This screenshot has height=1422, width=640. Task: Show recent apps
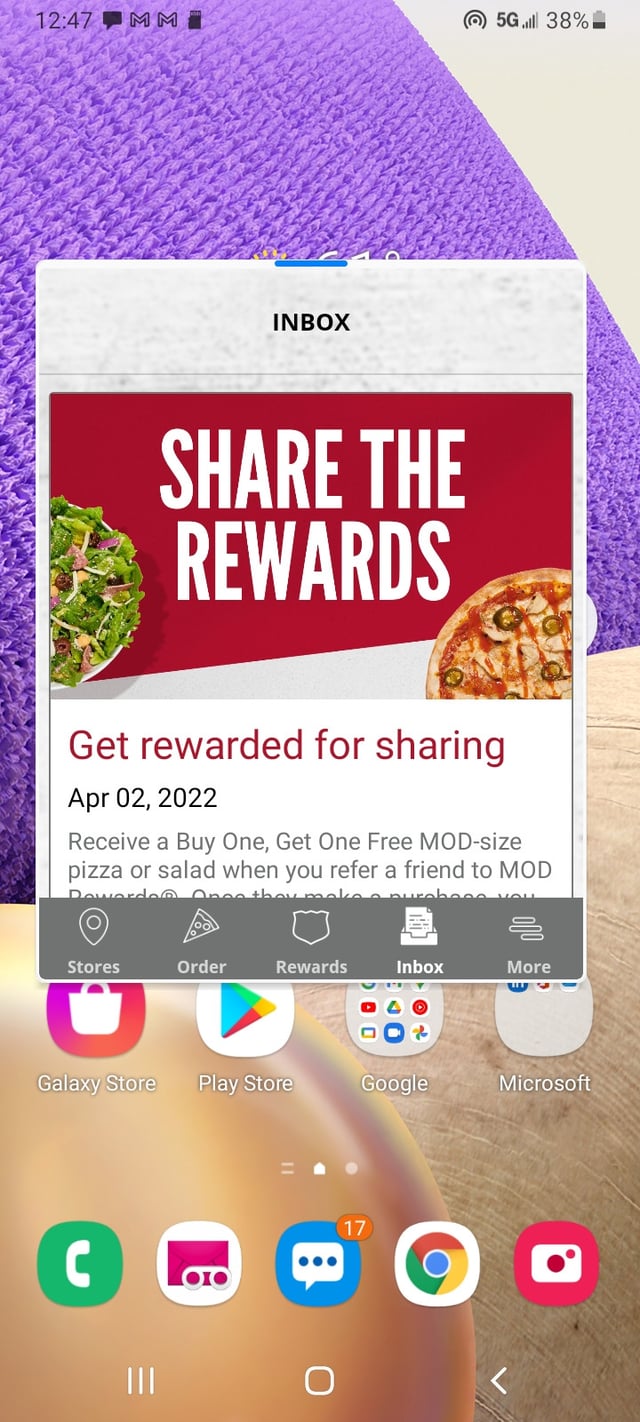(x=141, y=1381)
